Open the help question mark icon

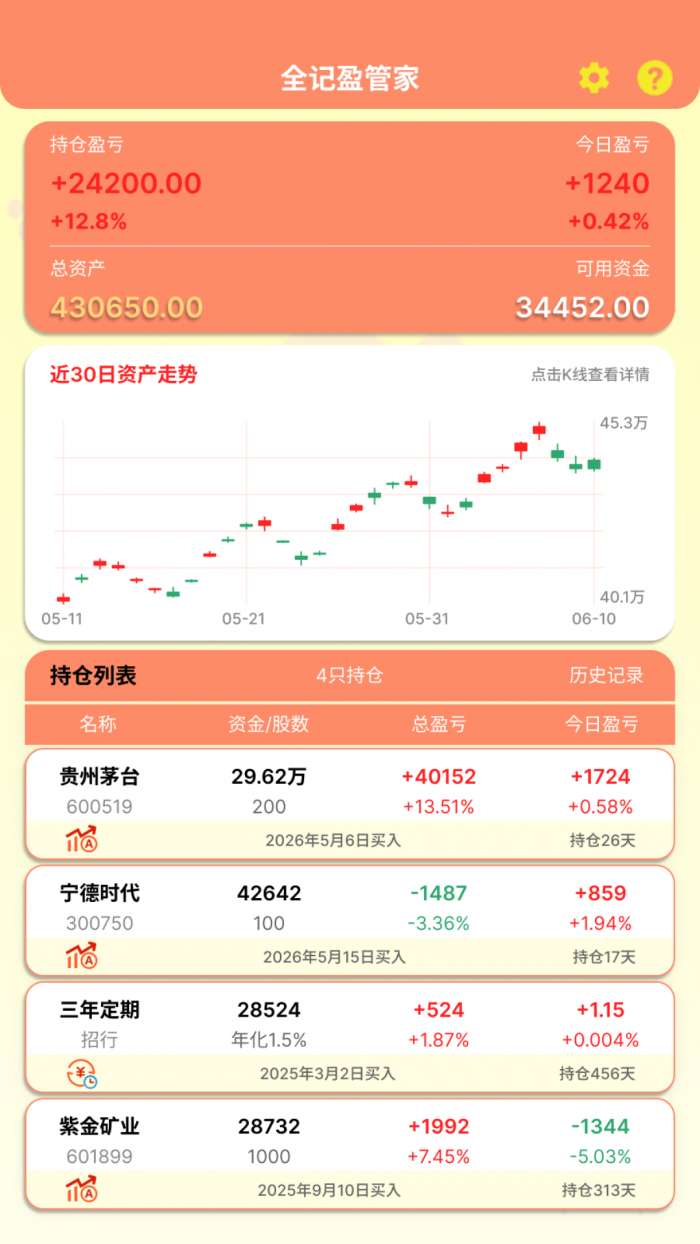[x=654, y=77]
